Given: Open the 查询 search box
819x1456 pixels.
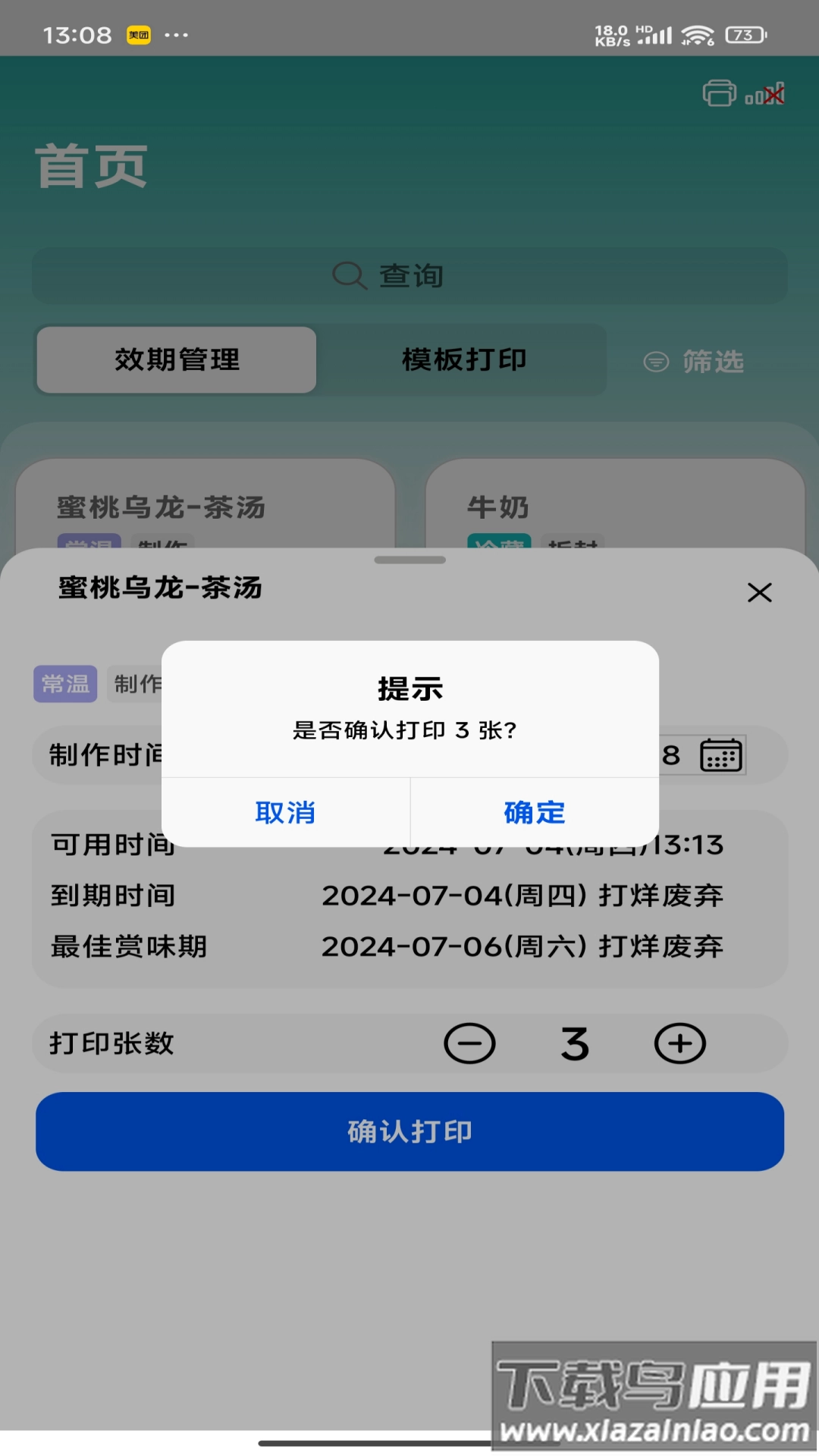Looking at the screenshot, I should click(409, 275).
